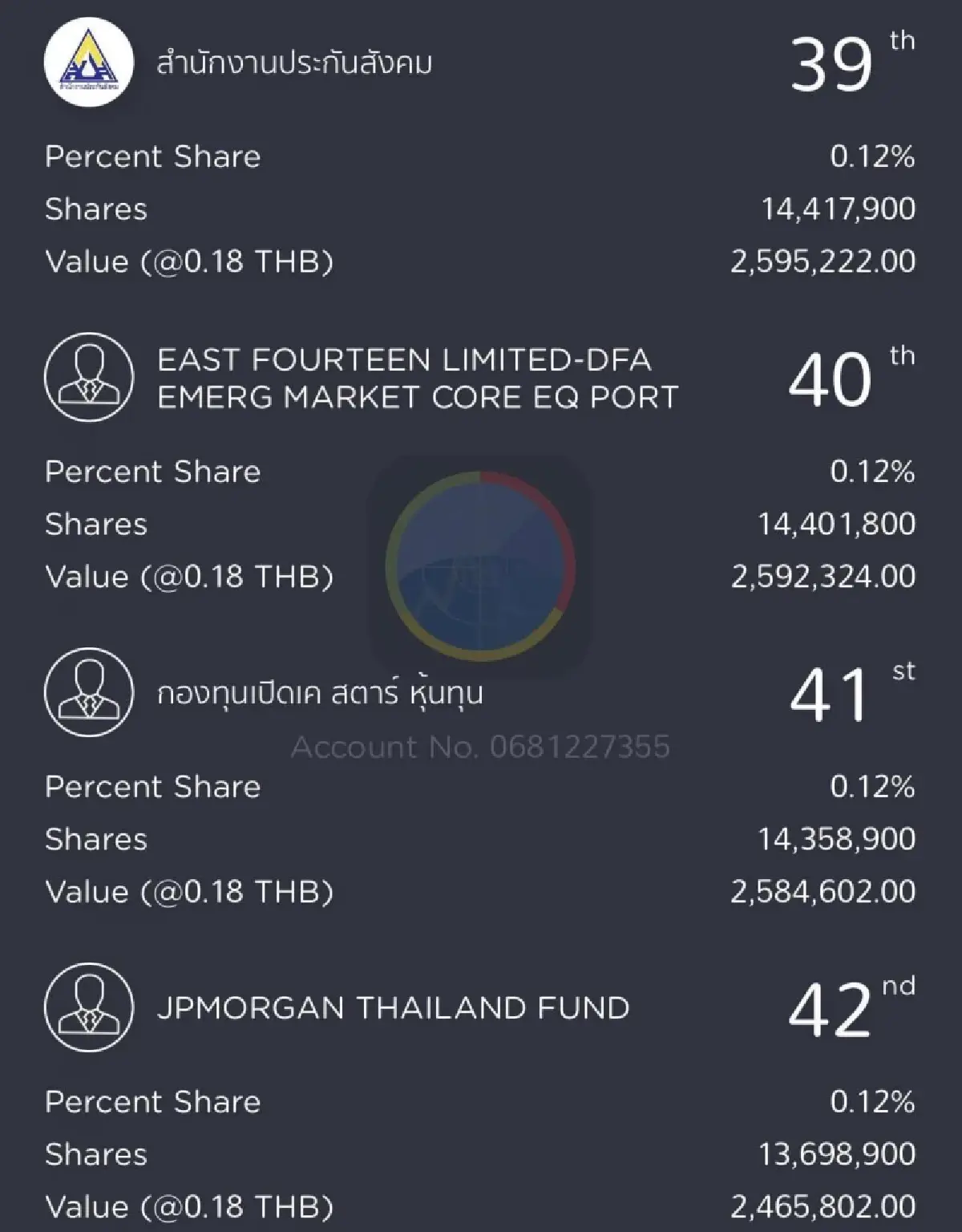Click the avatar icon beside กองทุนเปิดเค สตาร์ หุ้นทุน
The width and height of the screenshot is (962, 1232).
pyautogui.click(x=90, y=692)
